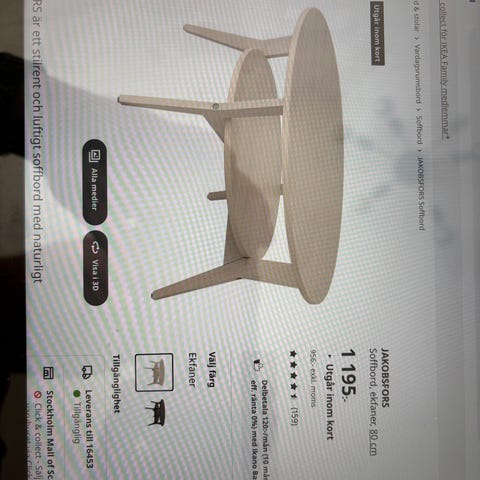The width and height of the screenshot is (480, 480).
Task: Open the Alla medier gallery
Action: 95,182
